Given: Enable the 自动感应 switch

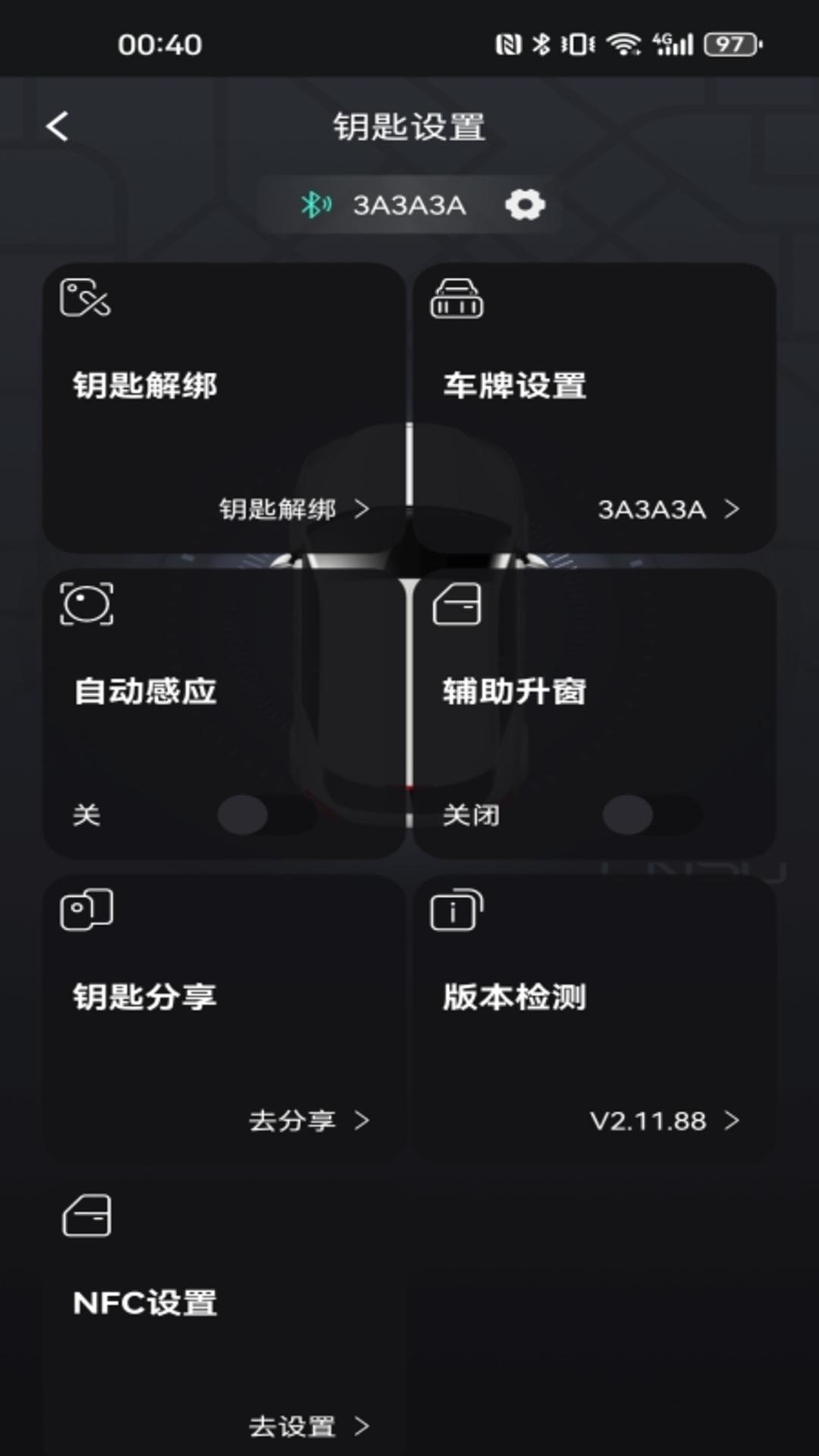Looking at the screenshot, I should (x=267, y=815).
